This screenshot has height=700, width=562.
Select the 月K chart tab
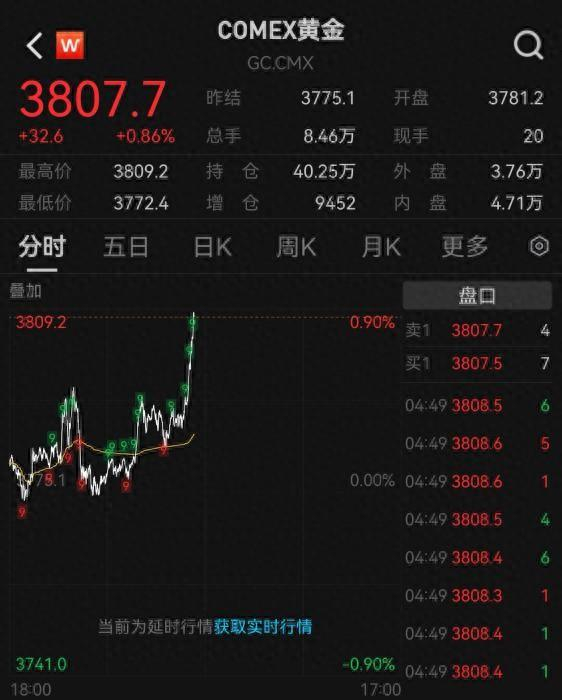point(381,247)
